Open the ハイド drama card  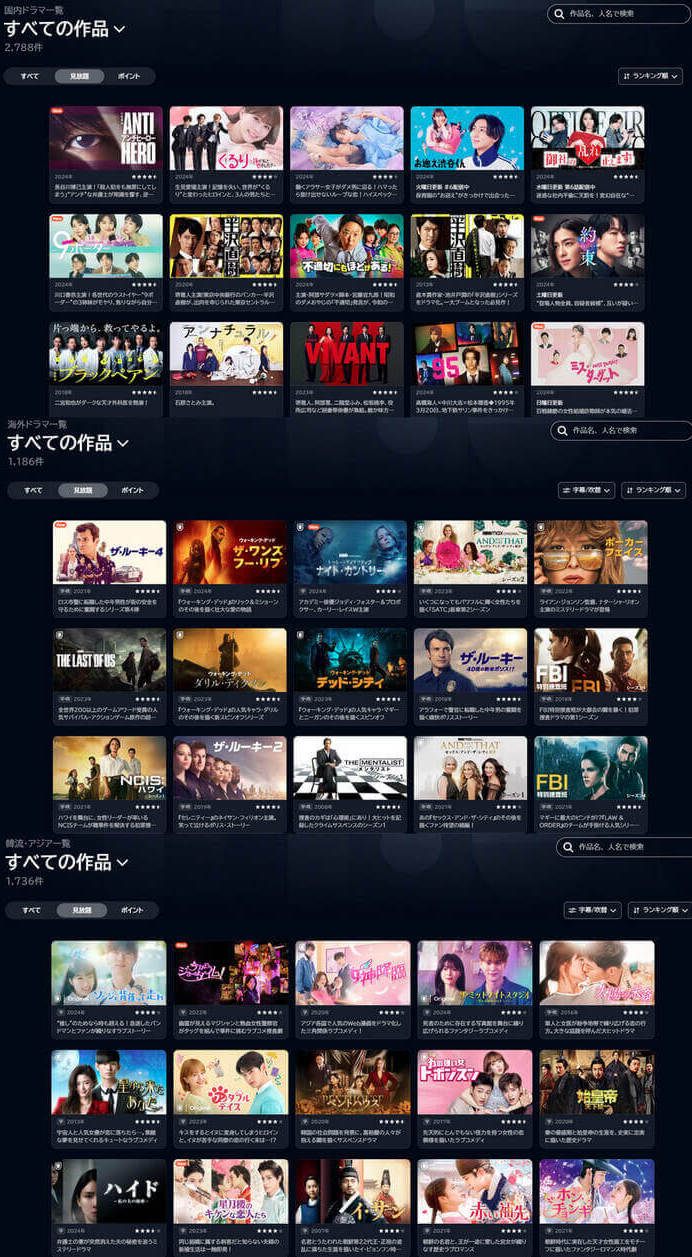coord(109,1193)
